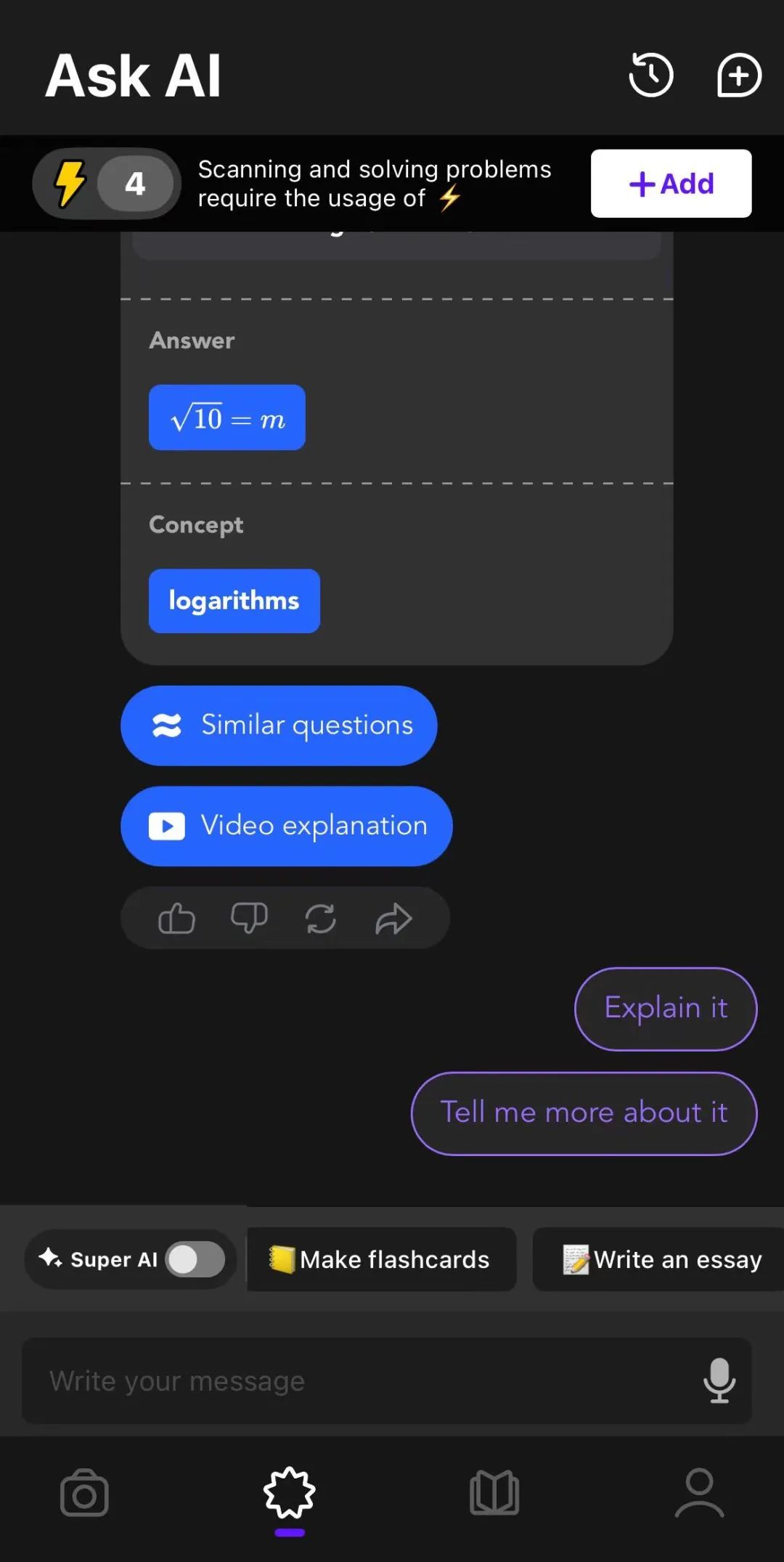
Task: Like the answer with thumbs up
Action: click(x=176, y=919)
